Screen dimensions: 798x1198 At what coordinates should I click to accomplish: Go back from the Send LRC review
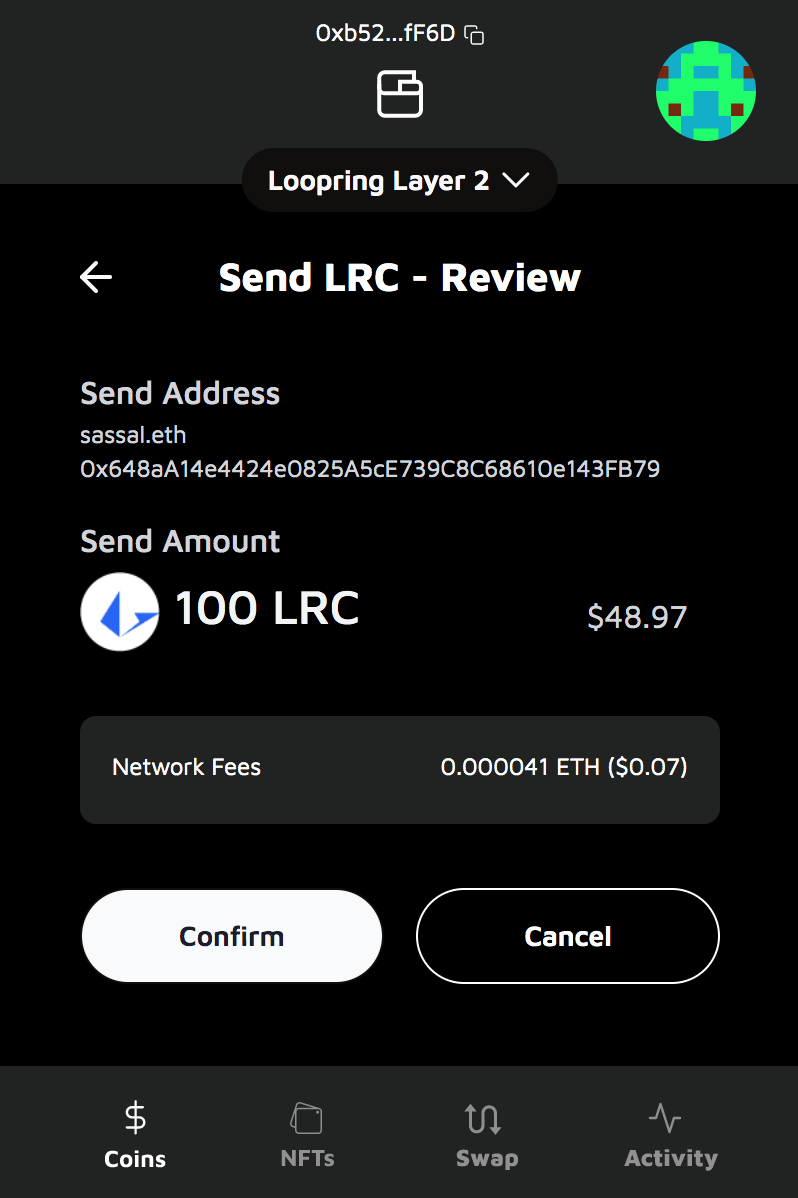pos(96,277)
